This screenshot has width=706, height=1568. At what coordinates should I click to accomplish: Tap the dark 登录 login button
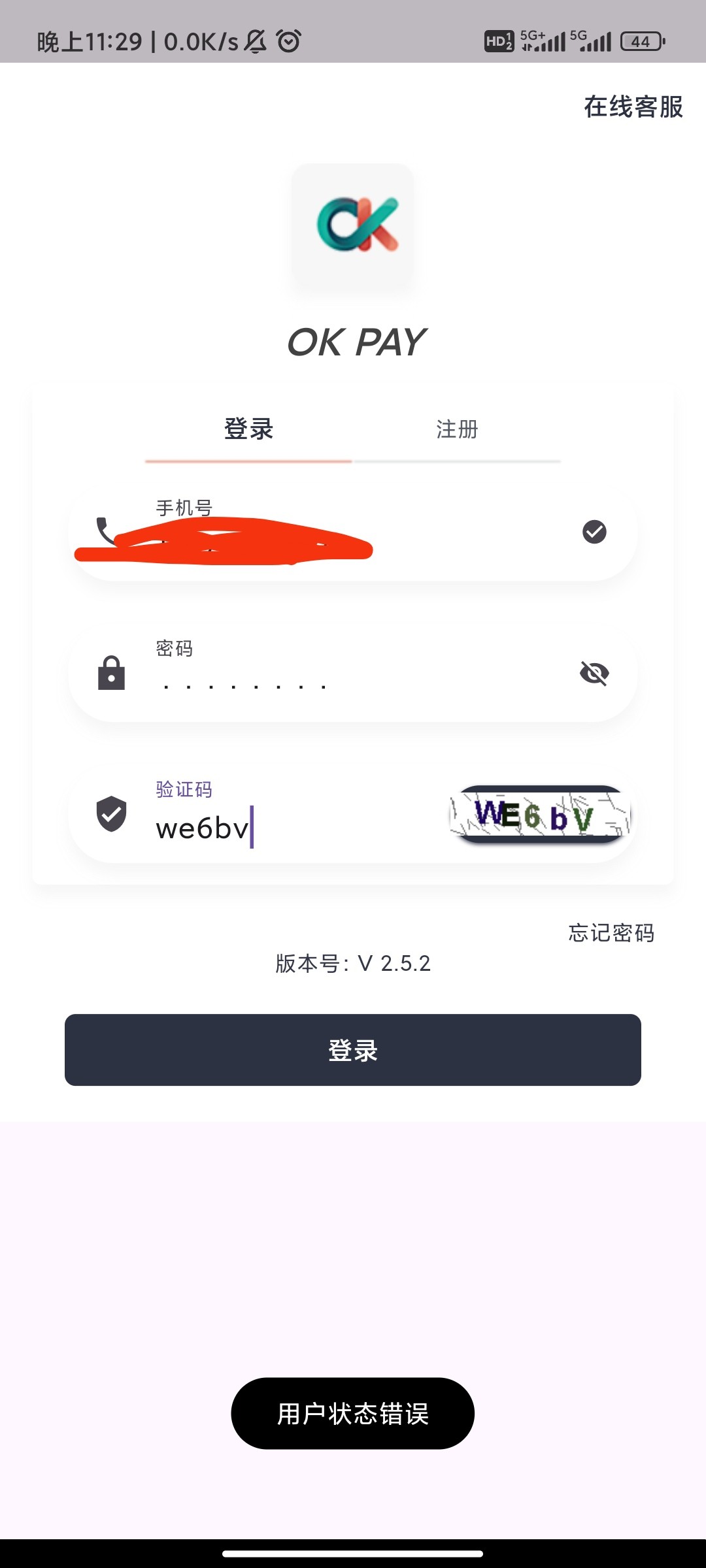pos(353,1050)
